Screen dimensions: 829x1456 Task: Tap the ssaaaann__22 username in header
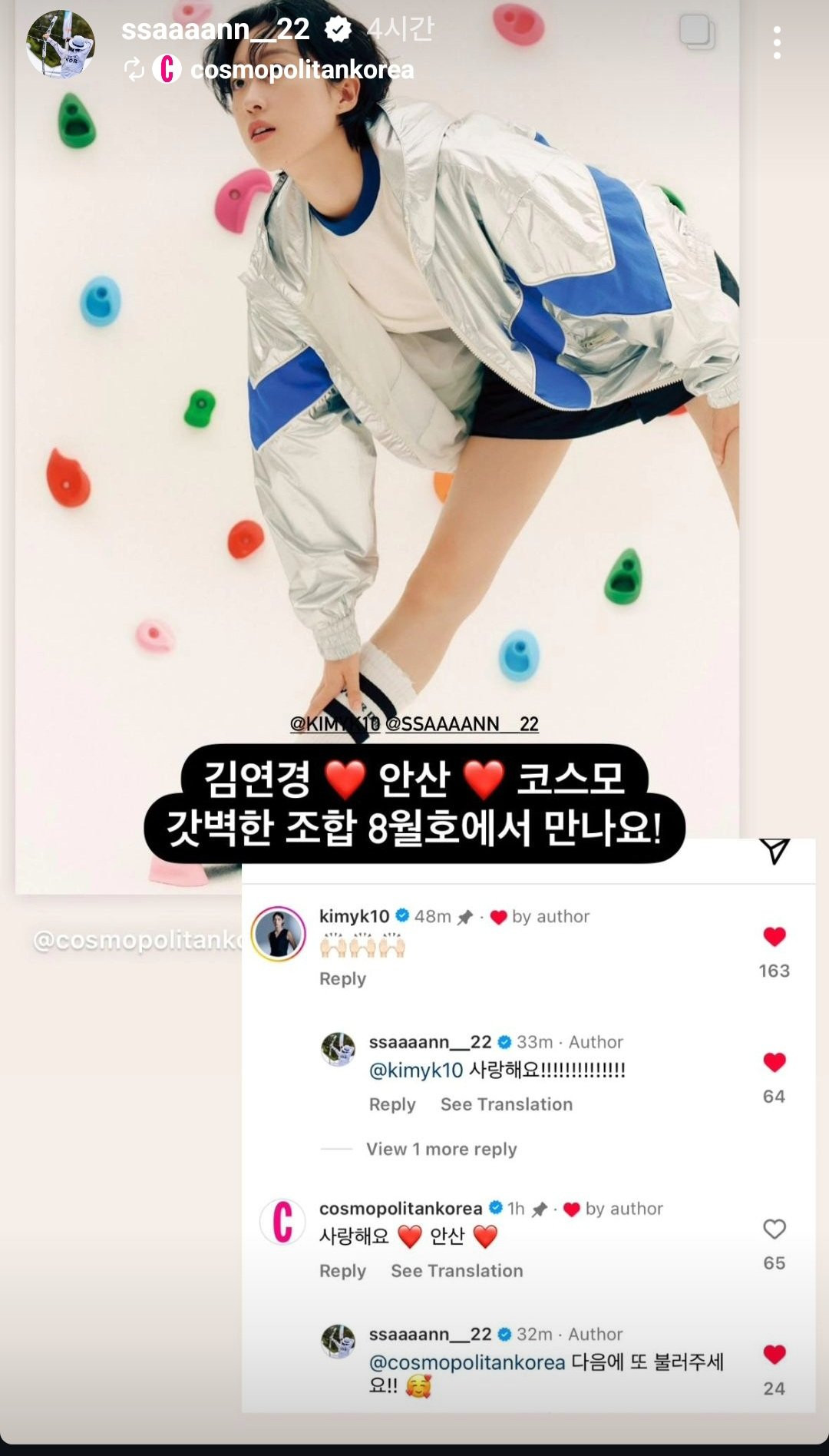click(x=216, y=29)
